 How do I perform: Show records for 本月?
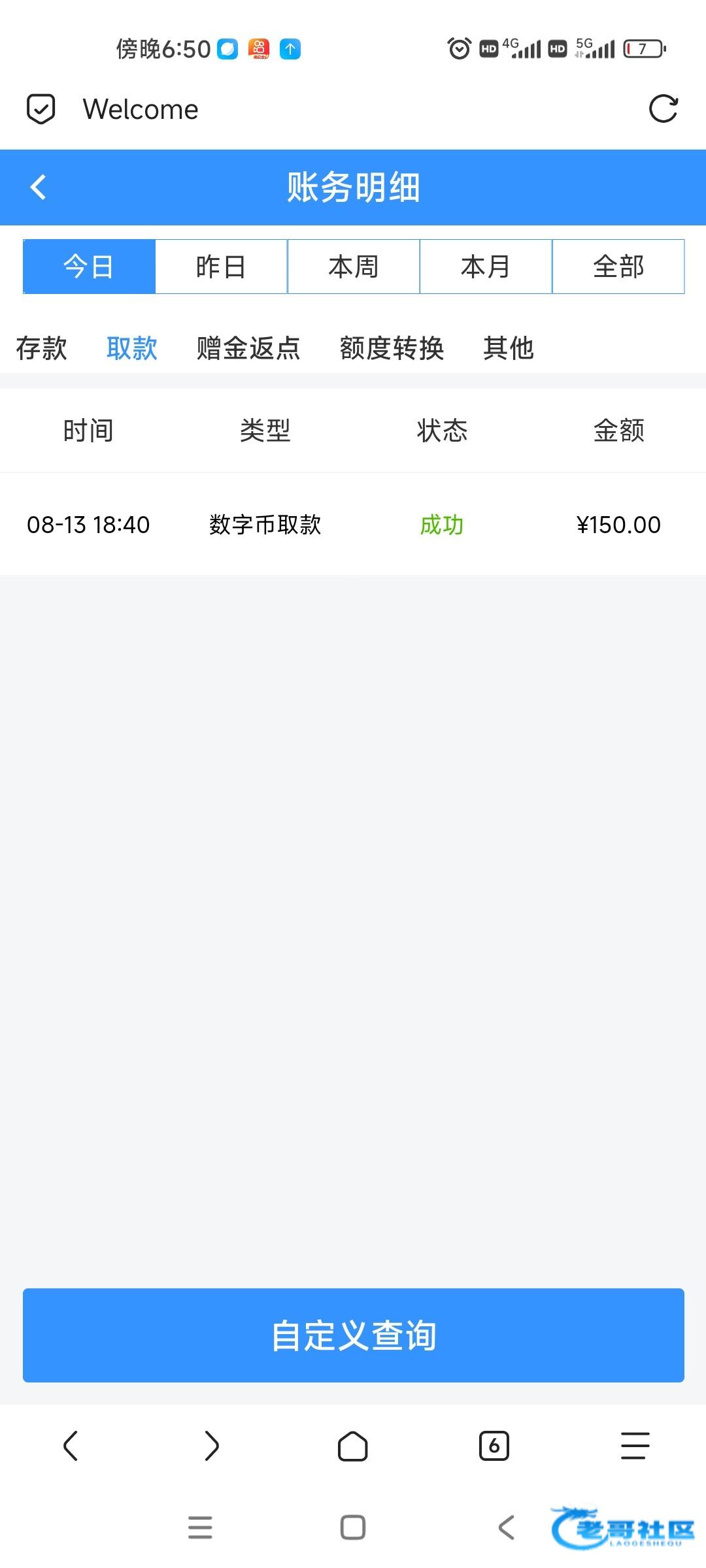(486, 267)
